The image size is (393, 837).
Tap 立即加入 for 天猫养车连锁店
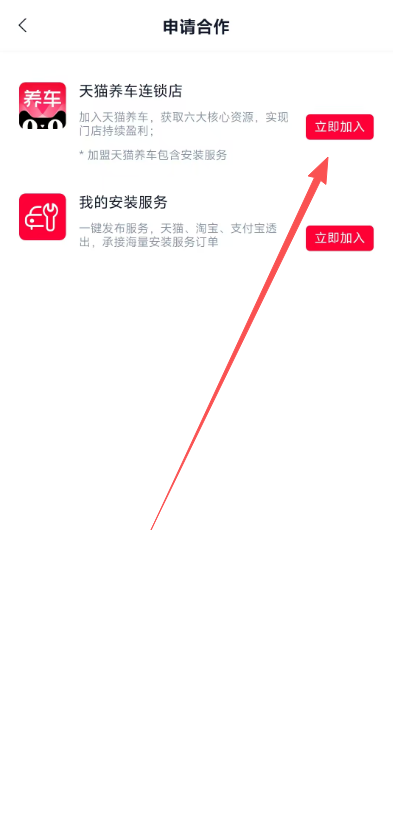pos(340,127)
